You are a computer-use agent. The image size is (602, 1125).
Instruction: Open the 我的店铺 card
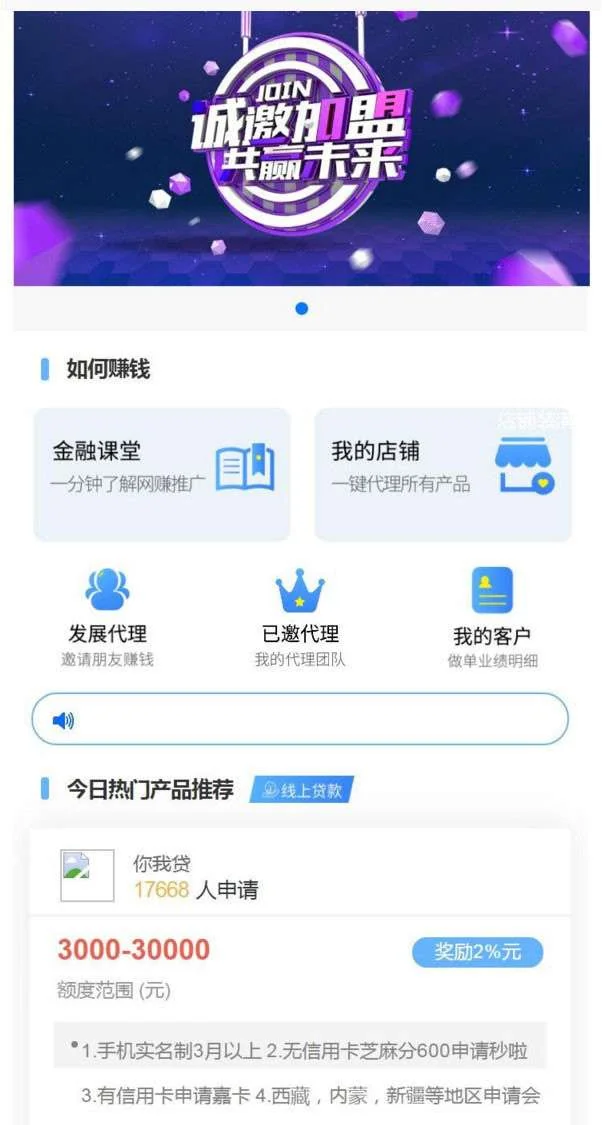(x=443, y=474)
